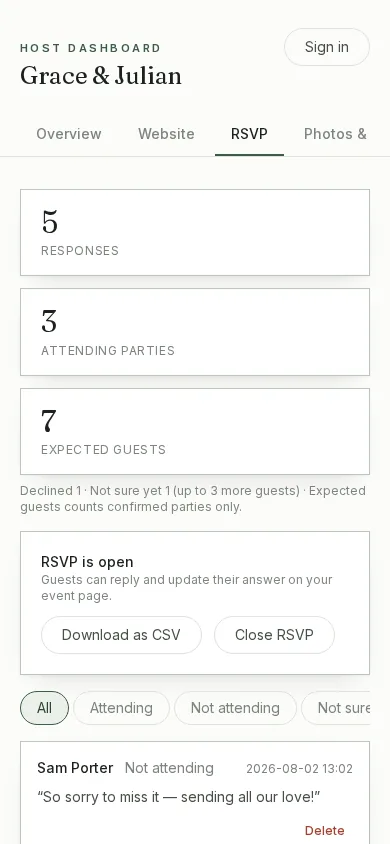Show only Not attending responses
Screen dimensions: 390x844
click(235, 708)
